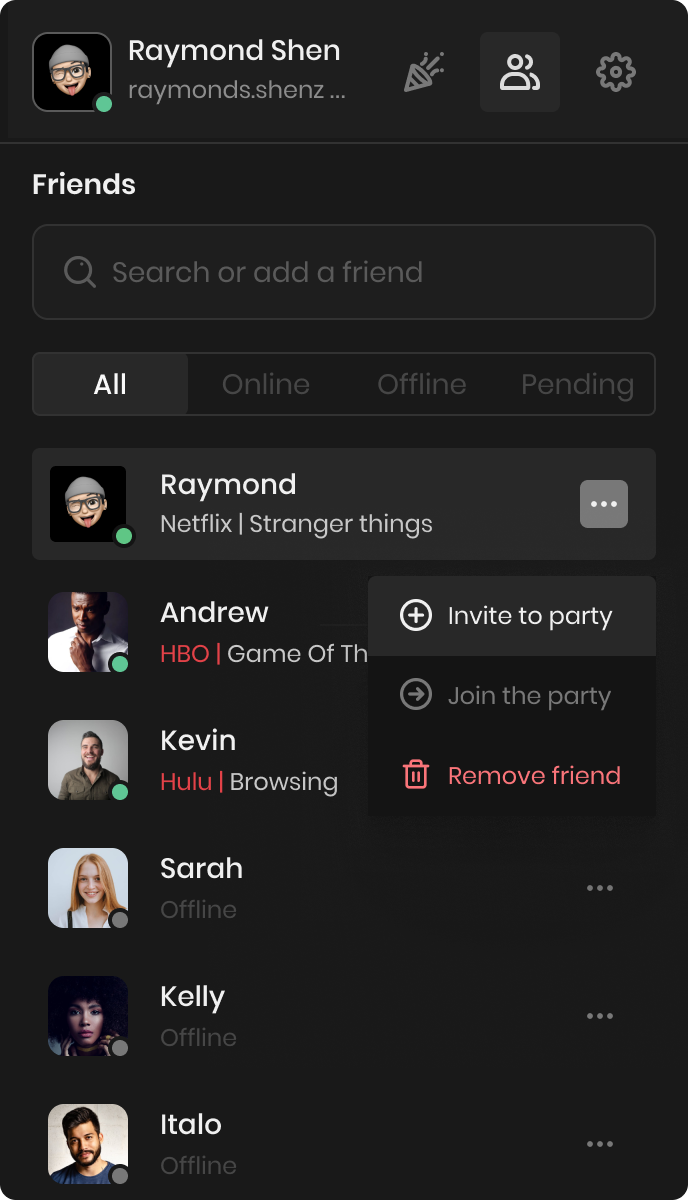The image size is (688, 1200).
Task: Open the settings gear
Action: click(616, 72)
